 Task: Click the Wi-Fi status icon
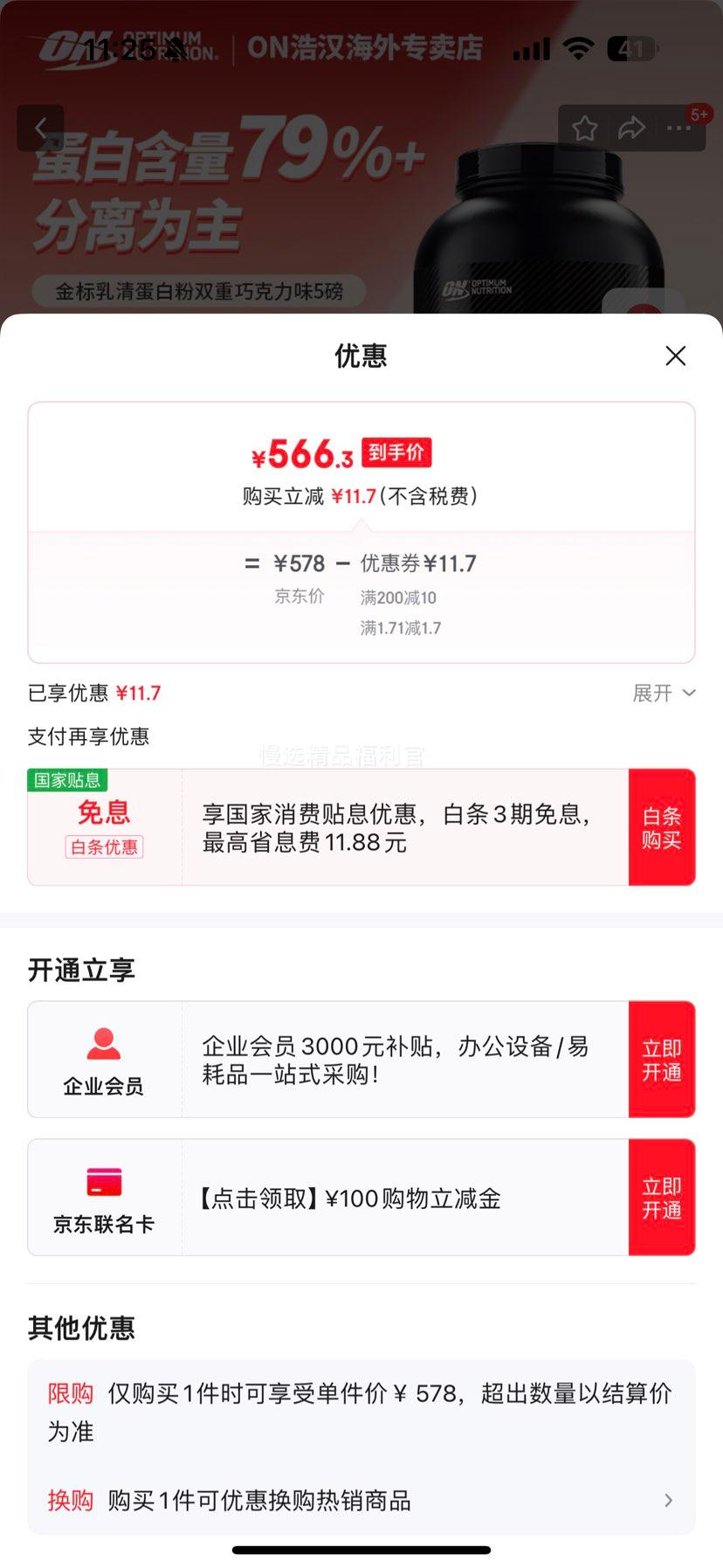point(582,48)
